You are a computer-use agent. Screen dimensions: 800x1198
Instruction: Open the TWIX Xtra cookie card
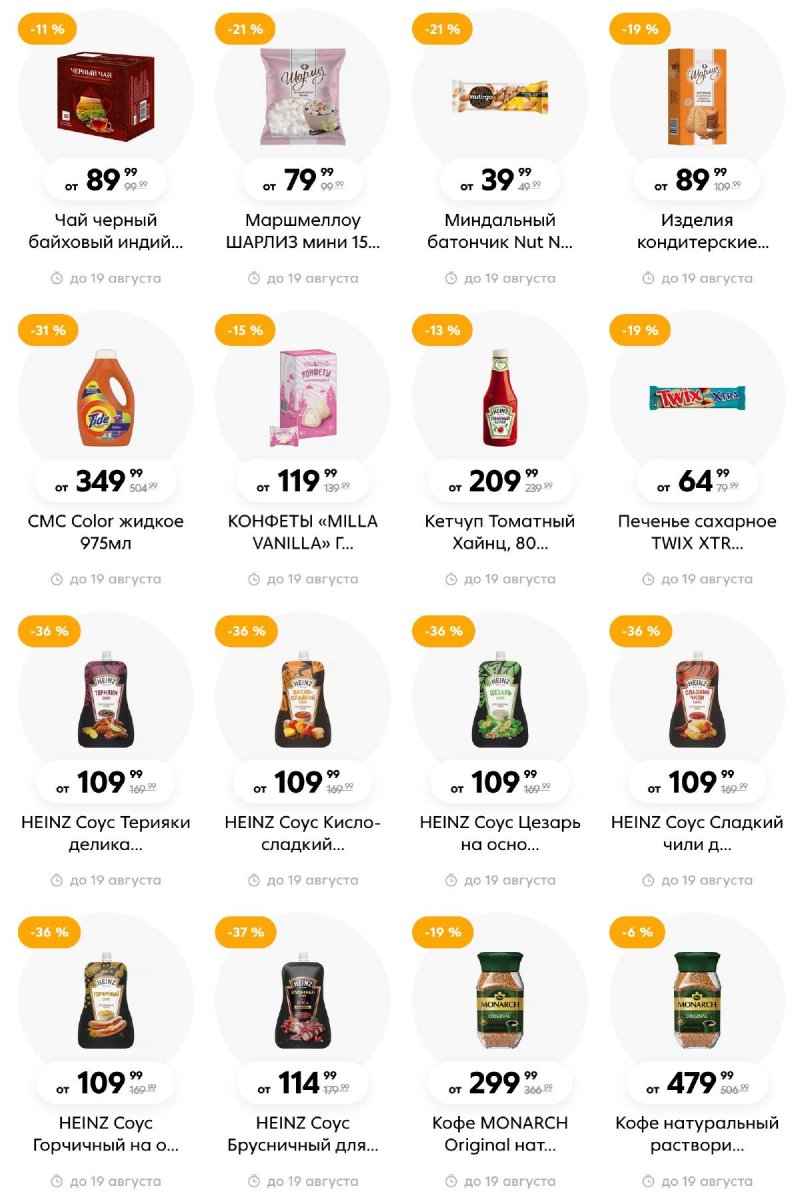(696, 398)
